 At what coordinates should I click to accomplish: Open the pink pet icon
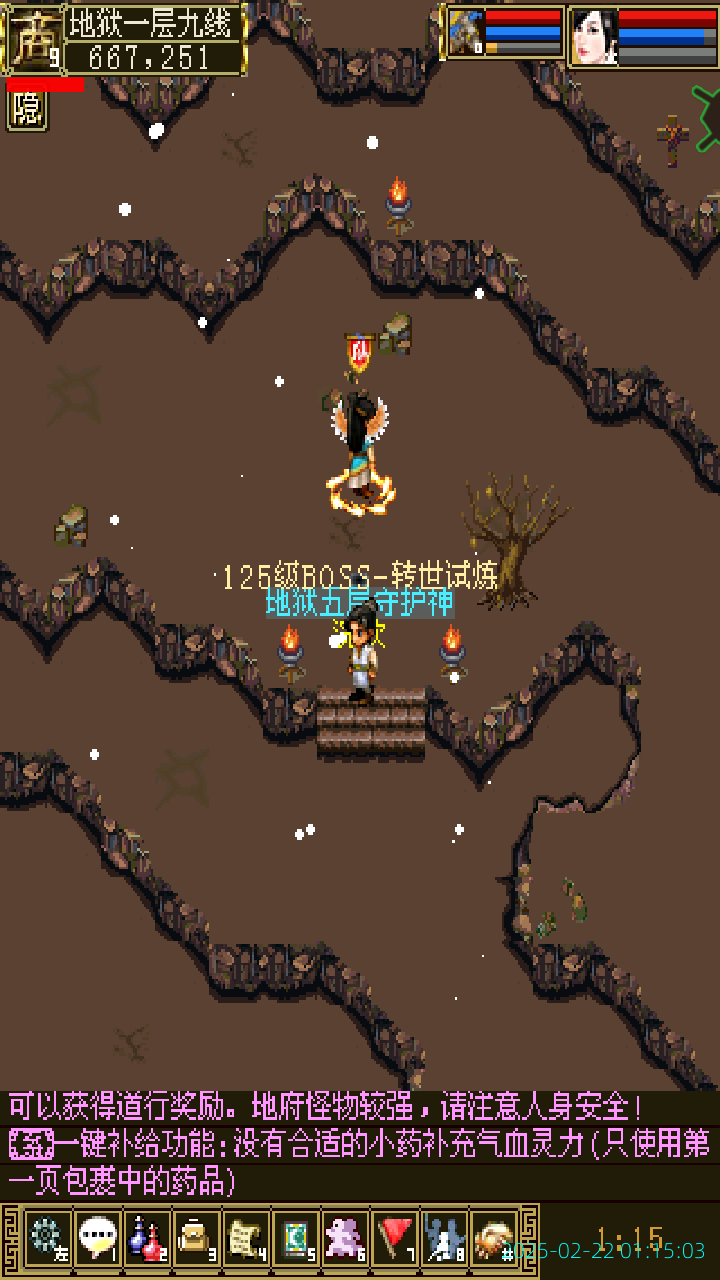click(x=345, y=1238)
